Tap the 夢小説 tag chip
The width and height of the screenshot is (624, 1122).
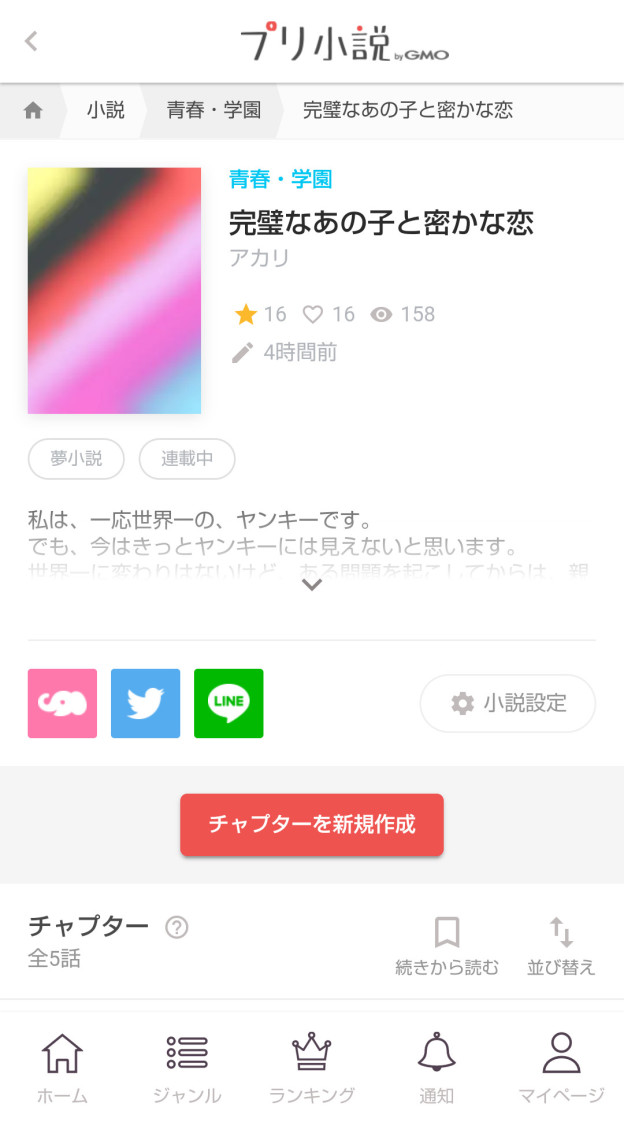tap(76, 459)
